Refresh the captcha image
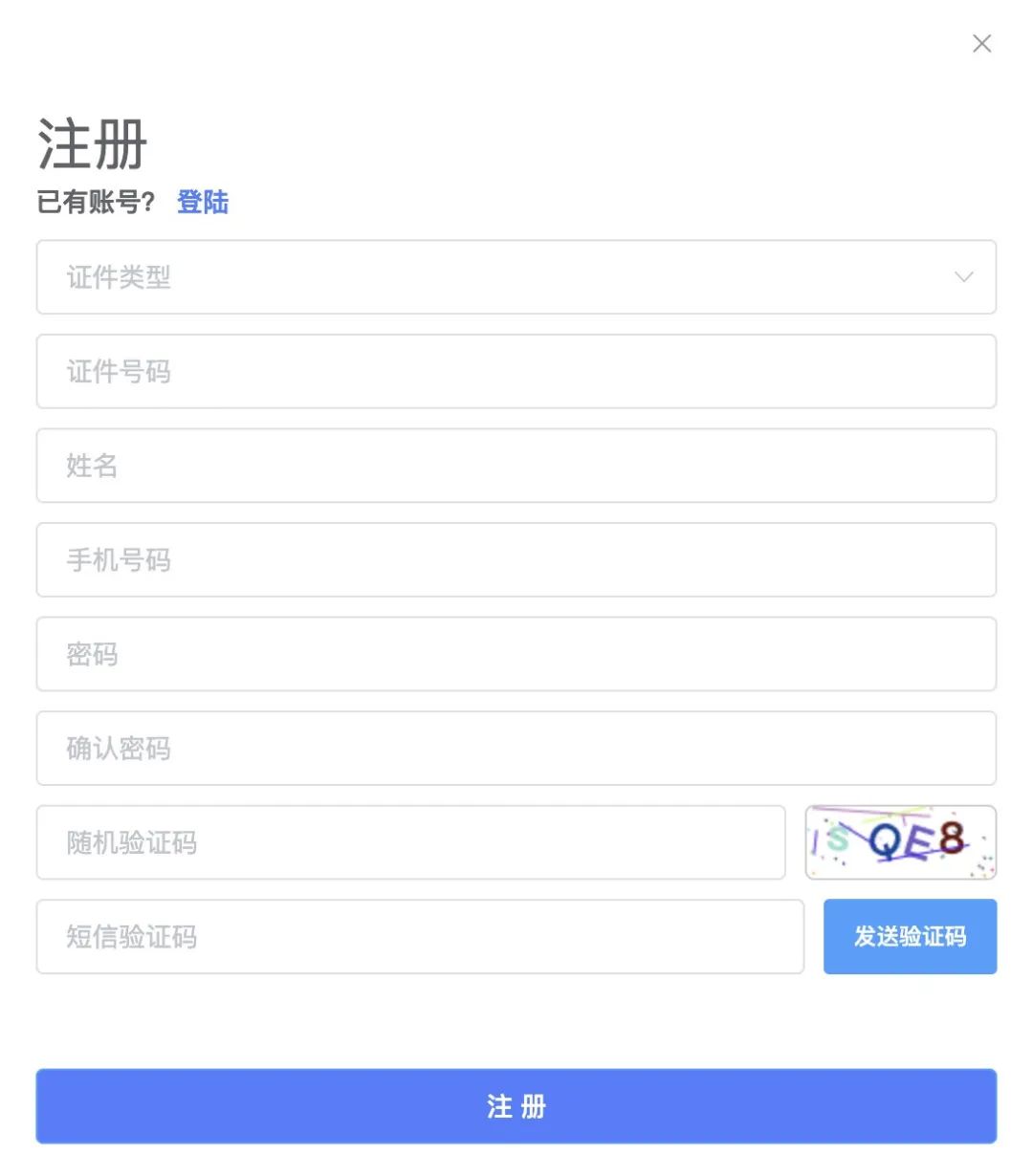This screenshot has width=1033, height=1176. coord(900,842)
